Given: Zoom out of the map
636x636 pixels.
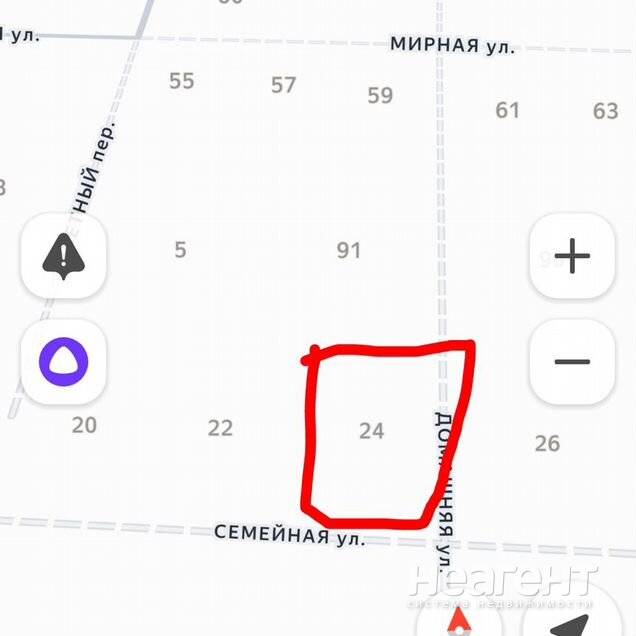Looking at the screenshot, I should (x=572, y=360).
